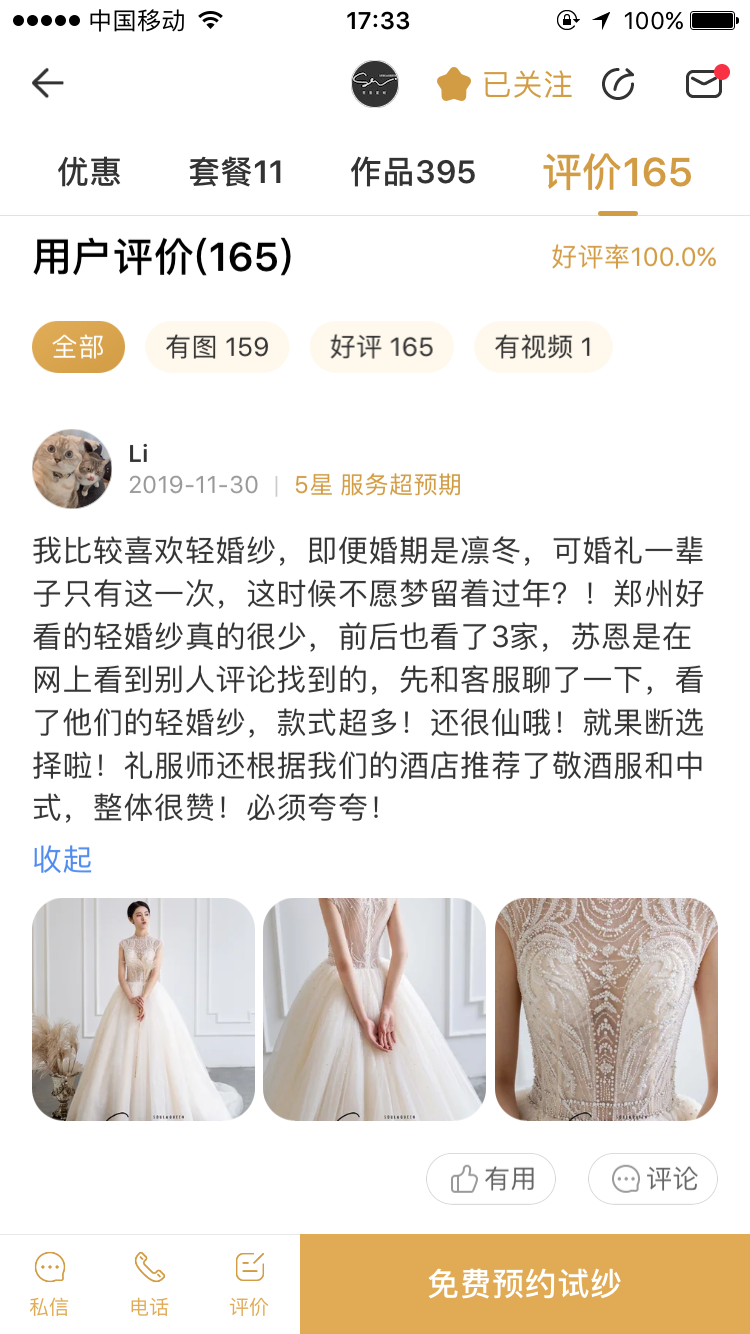750x1334 pixels.
Task: Tap the 已关注 follow button
Action: pyautogui.click(x=505, y=85)
